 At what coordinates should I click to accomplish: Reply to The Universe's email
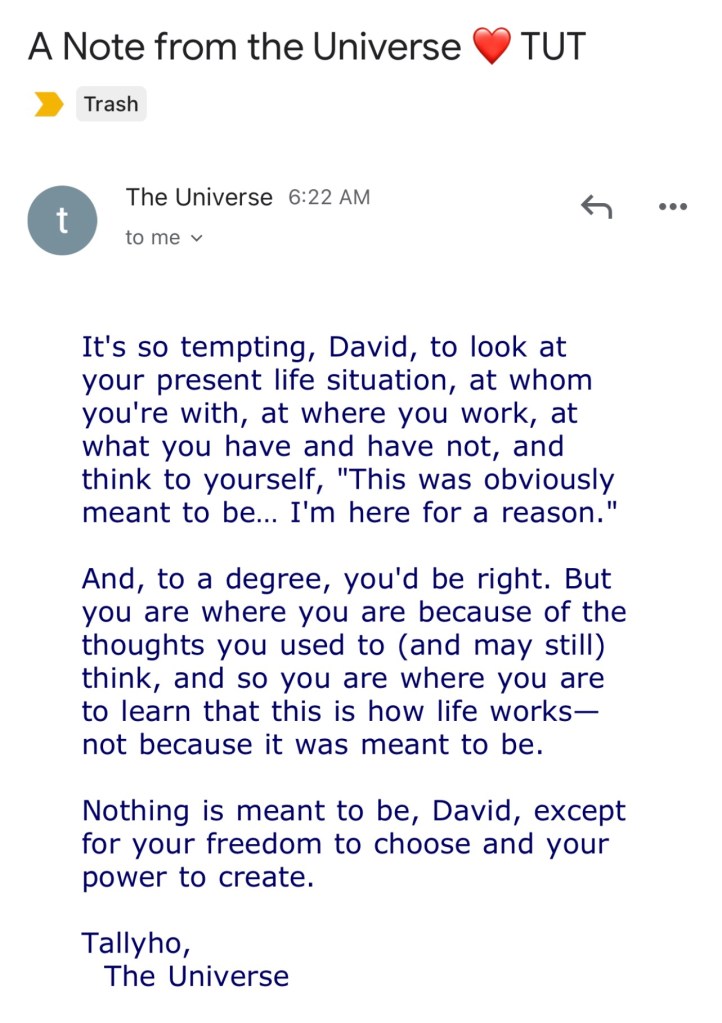pos(597,207)
